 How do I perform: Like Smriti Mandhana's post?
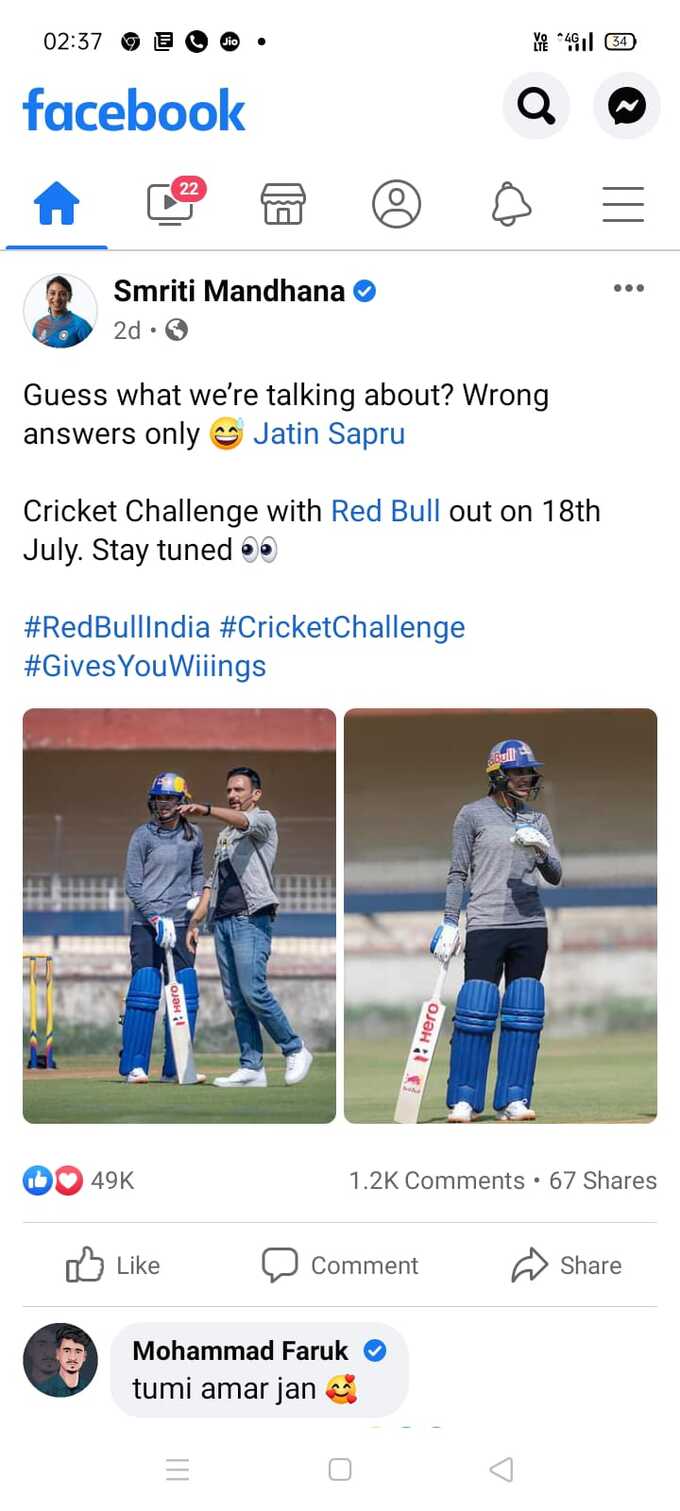point(113,1265)
